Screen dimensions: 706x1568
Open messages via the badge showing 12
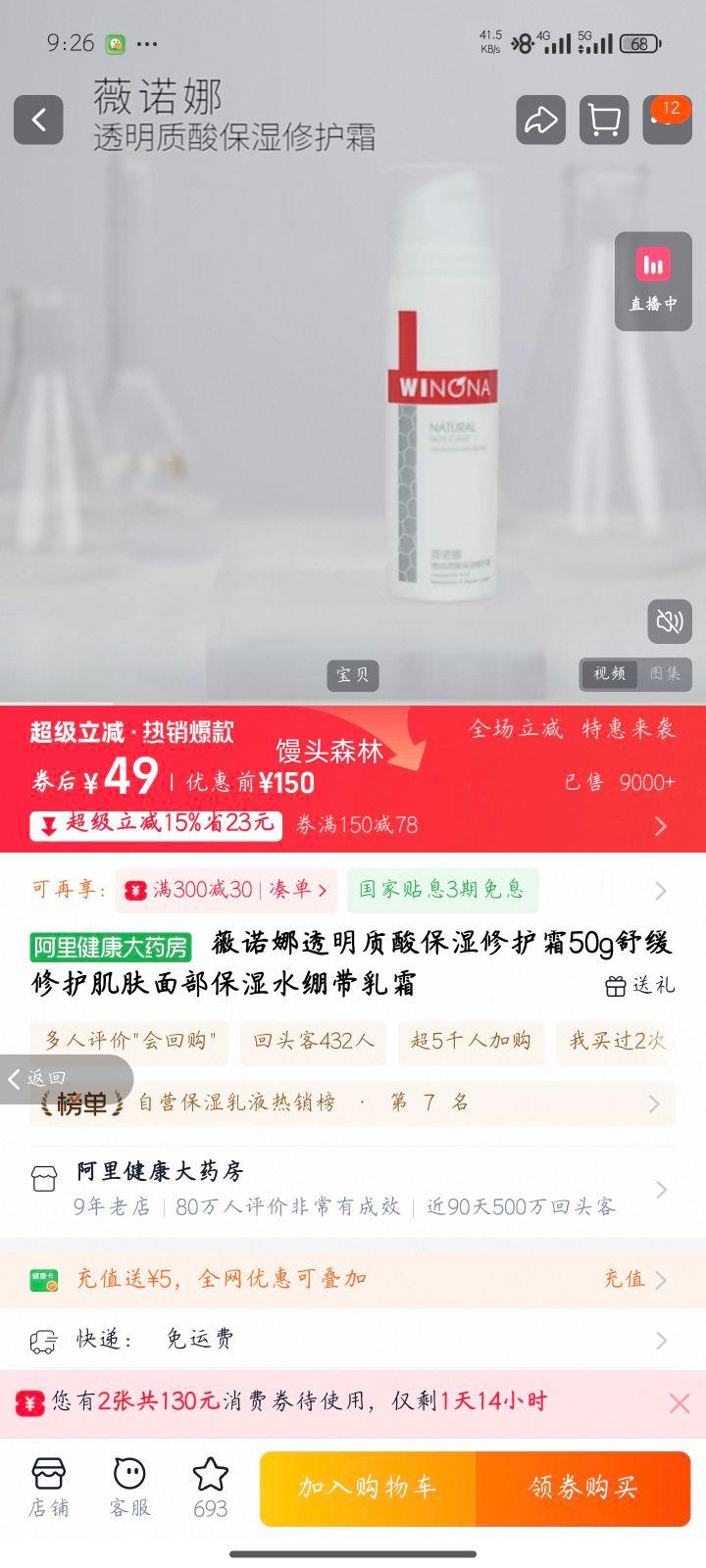667,120
